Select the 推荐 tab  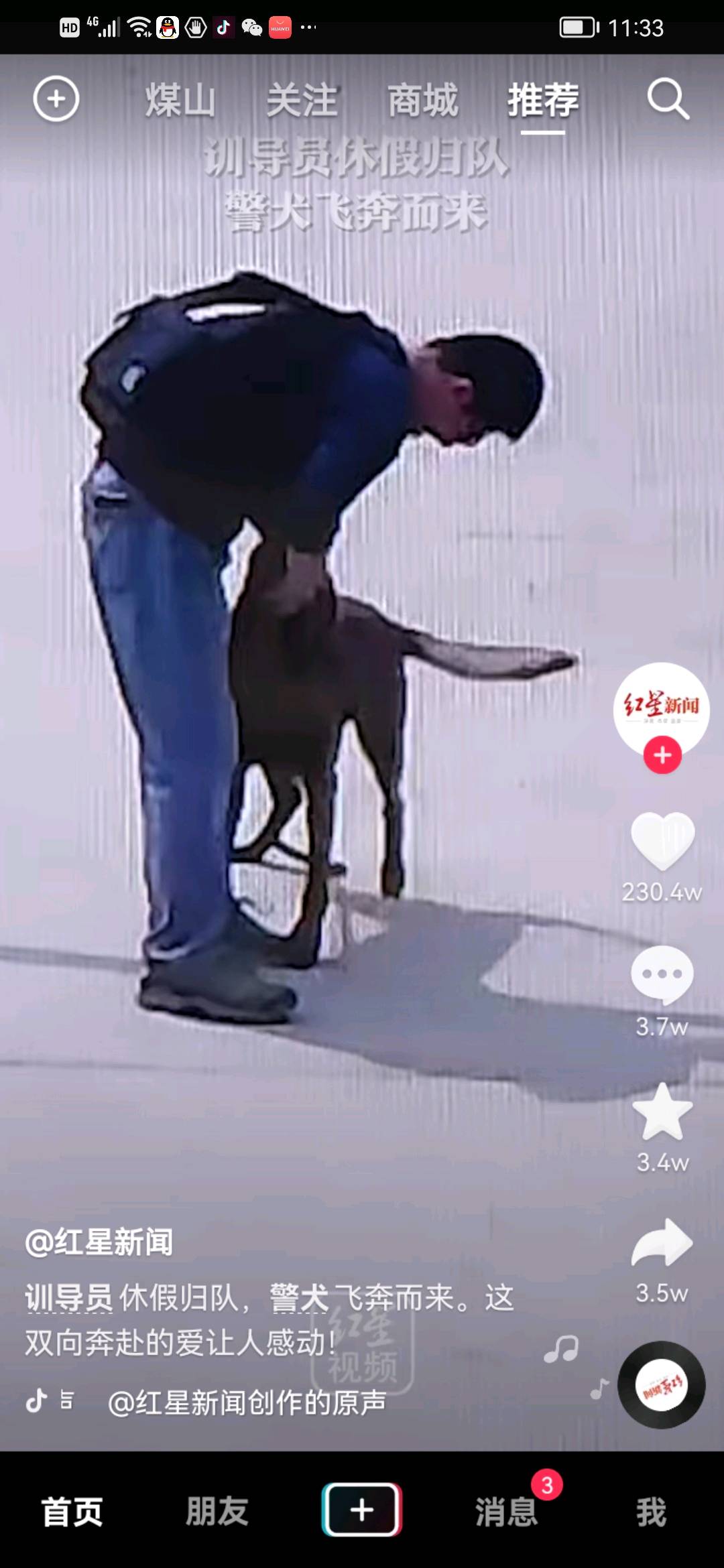tap(543, 101)
